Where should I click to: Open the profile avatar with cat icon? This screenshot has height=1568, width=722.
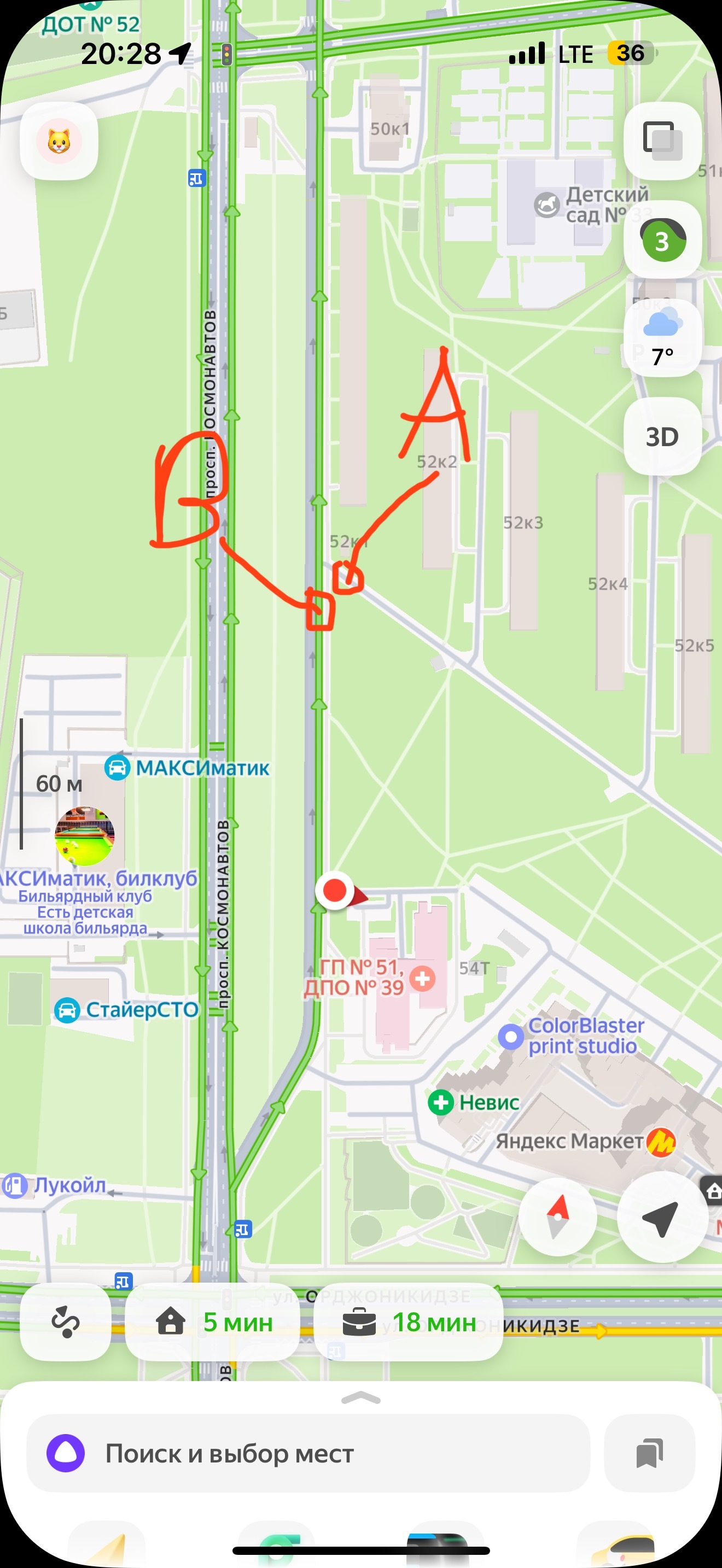point(59,141)
